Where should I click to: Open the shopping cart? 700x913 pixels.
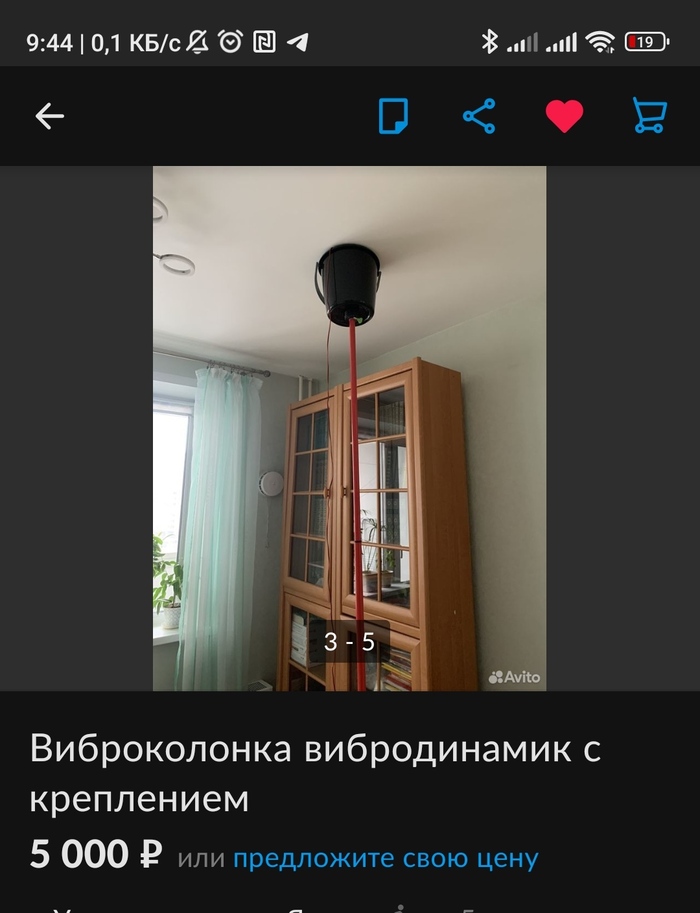coord(649,116)
